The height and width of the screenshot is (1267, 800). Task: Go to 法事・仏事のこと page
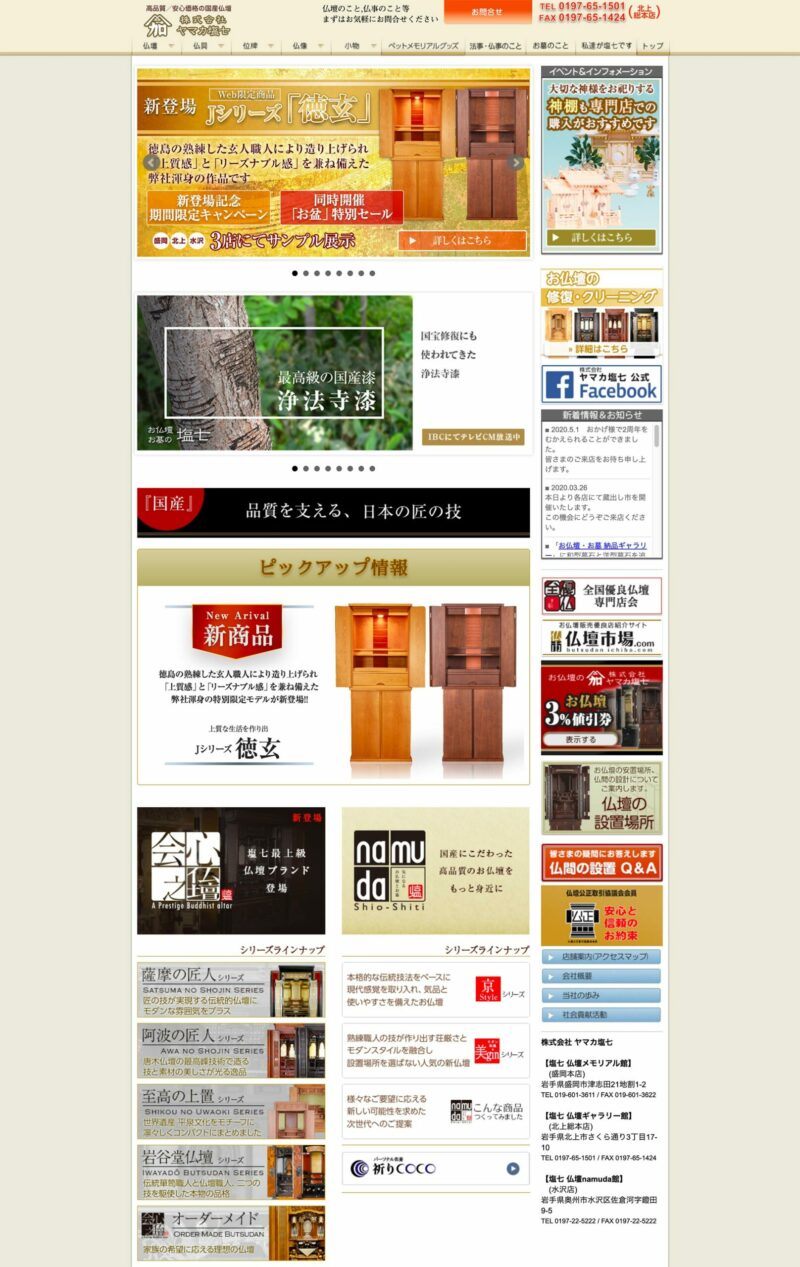click(x=496, y=46)
